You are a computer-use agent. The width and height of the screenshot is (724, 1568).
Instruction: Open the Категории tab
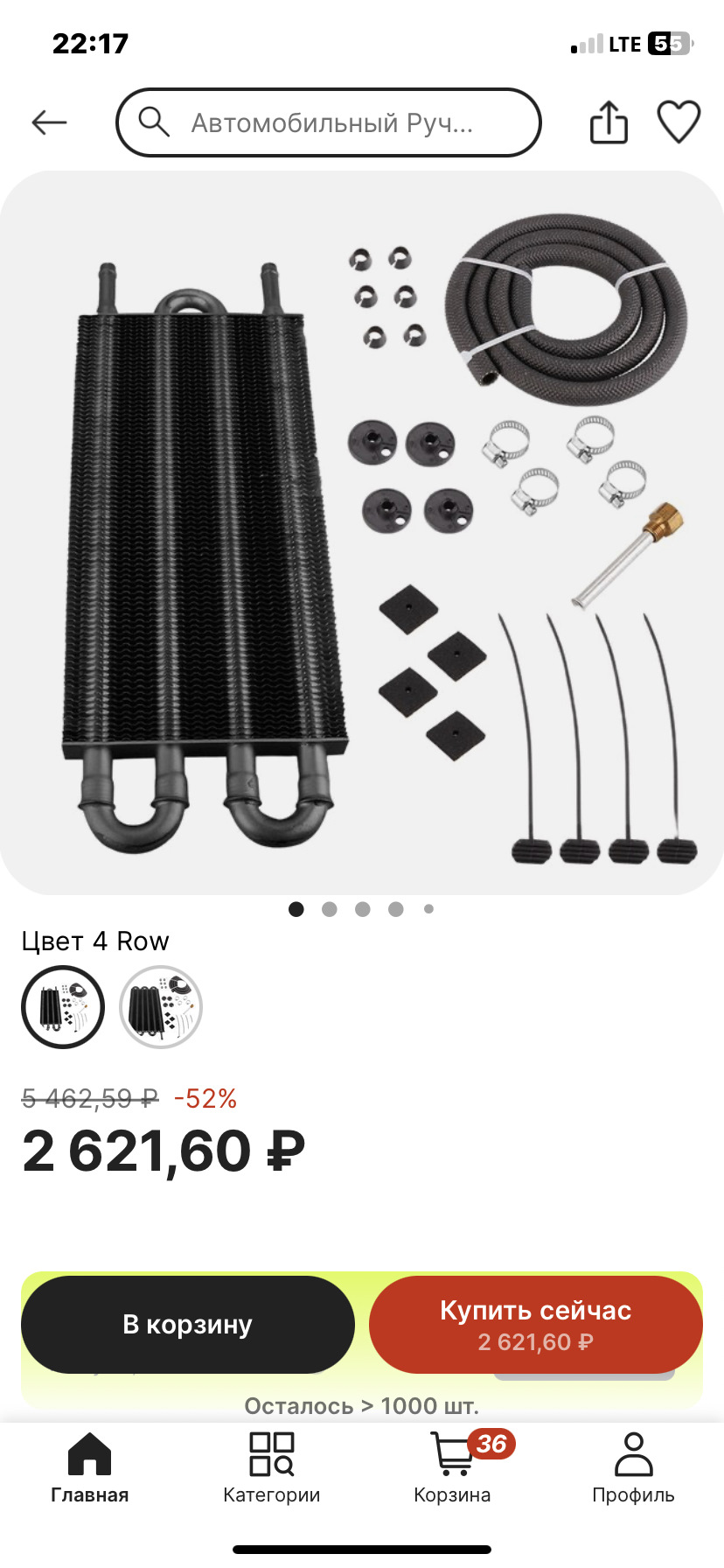(x=271, y=1468)
